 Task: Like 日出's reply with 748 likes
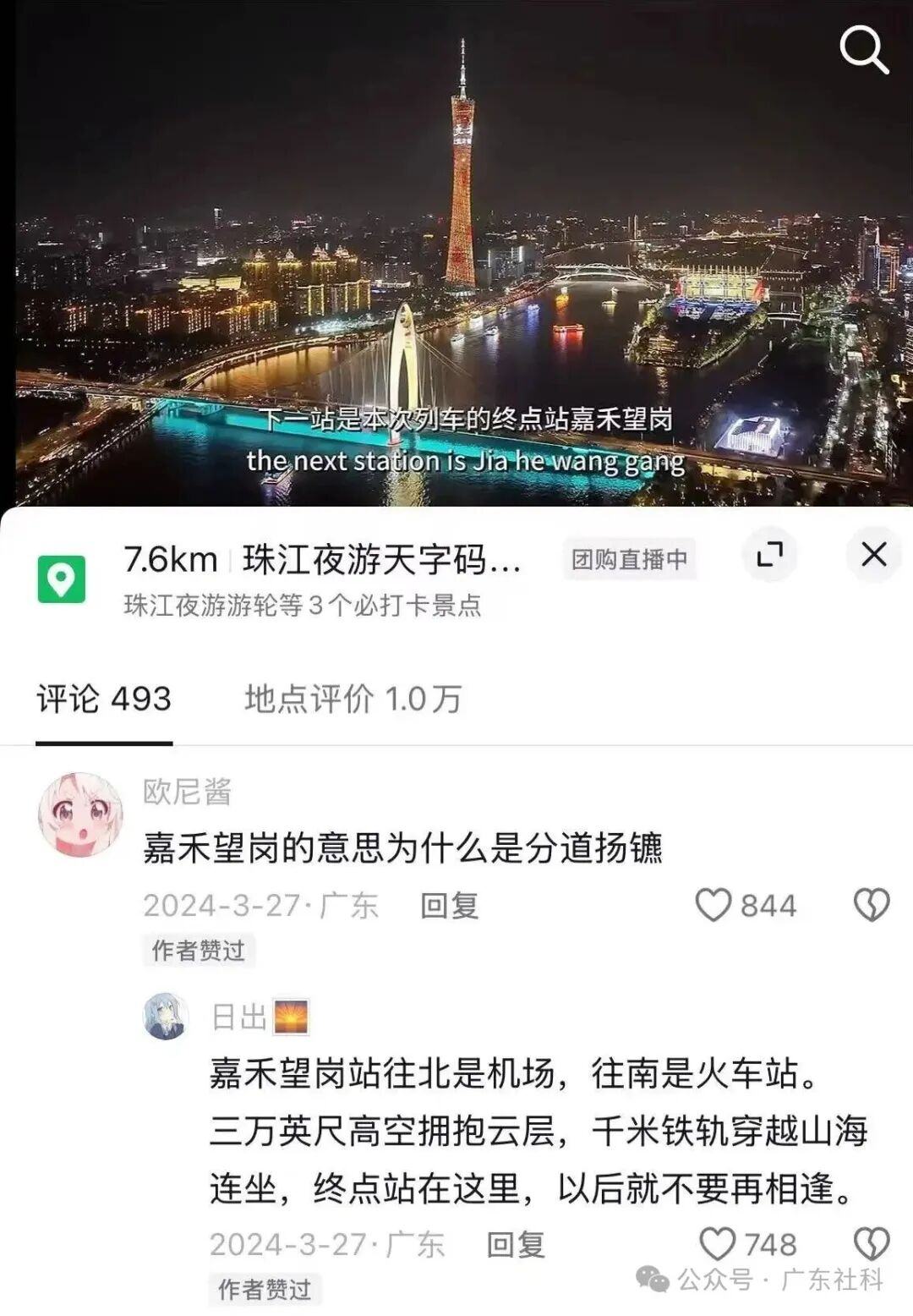pyautogui.click(x=718, y=1244)
